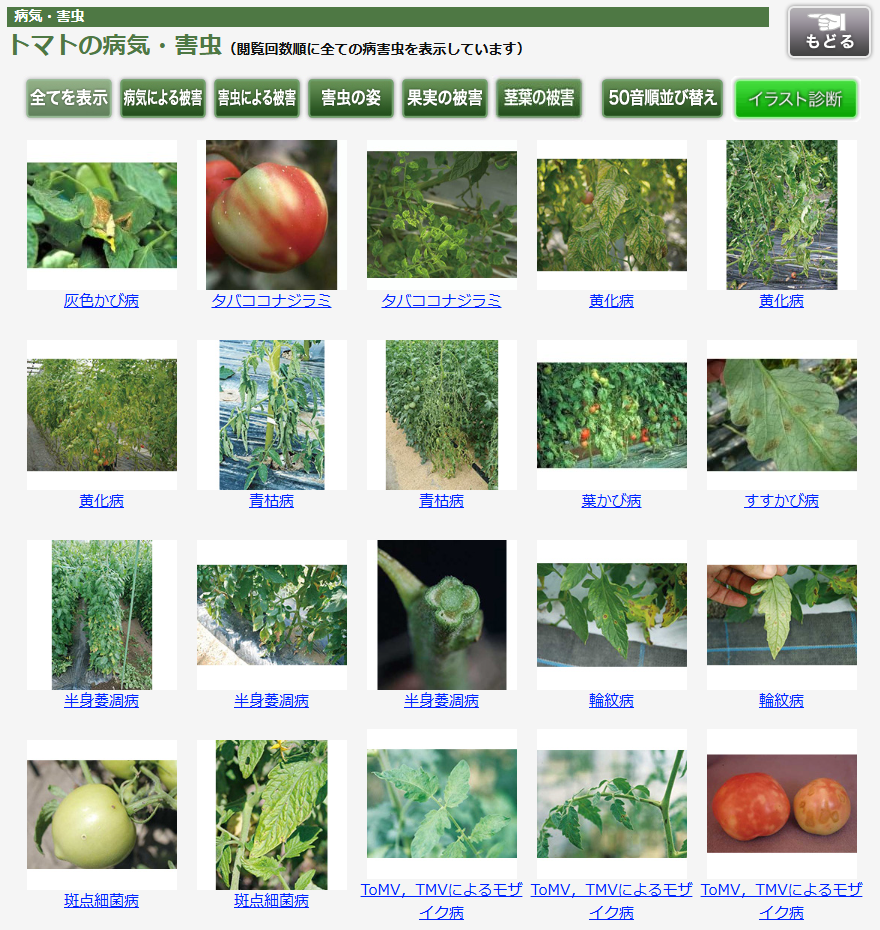Filter by 病気による被害
The height and width of the screenshot is (930, 880).
pyautogui.click(x=163, y=98)
